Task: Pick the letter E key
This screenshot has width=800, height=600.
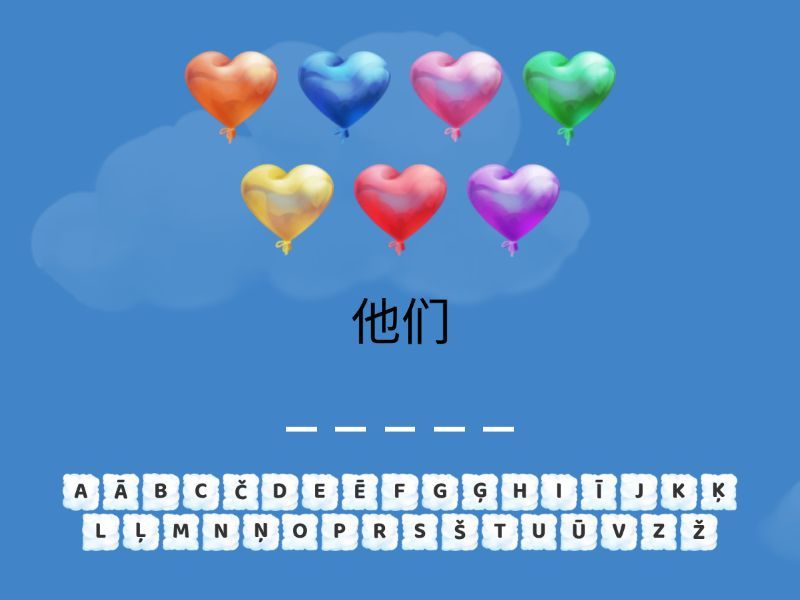Action: (320, 491)
